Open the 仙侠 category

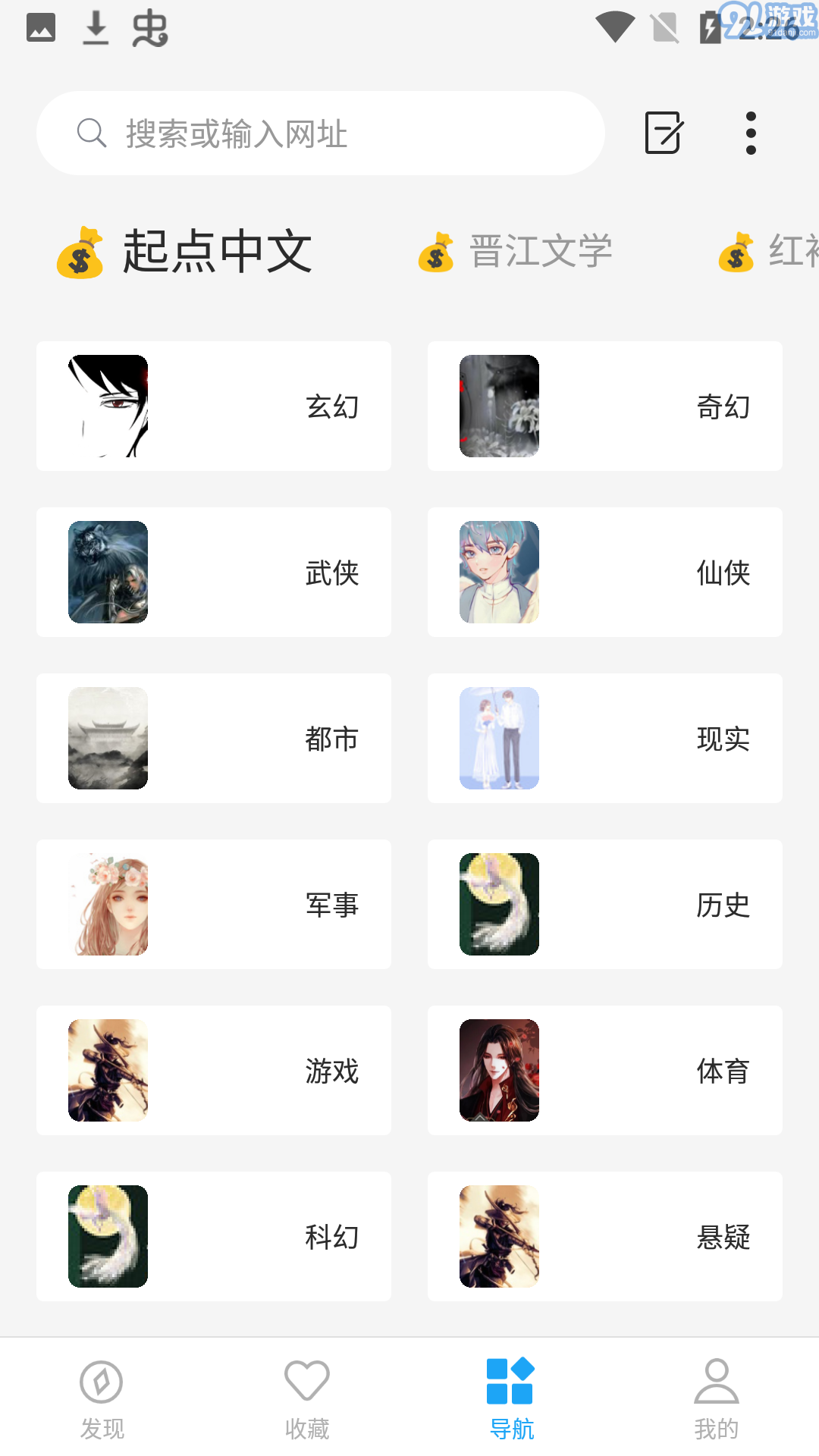(604, 572)
